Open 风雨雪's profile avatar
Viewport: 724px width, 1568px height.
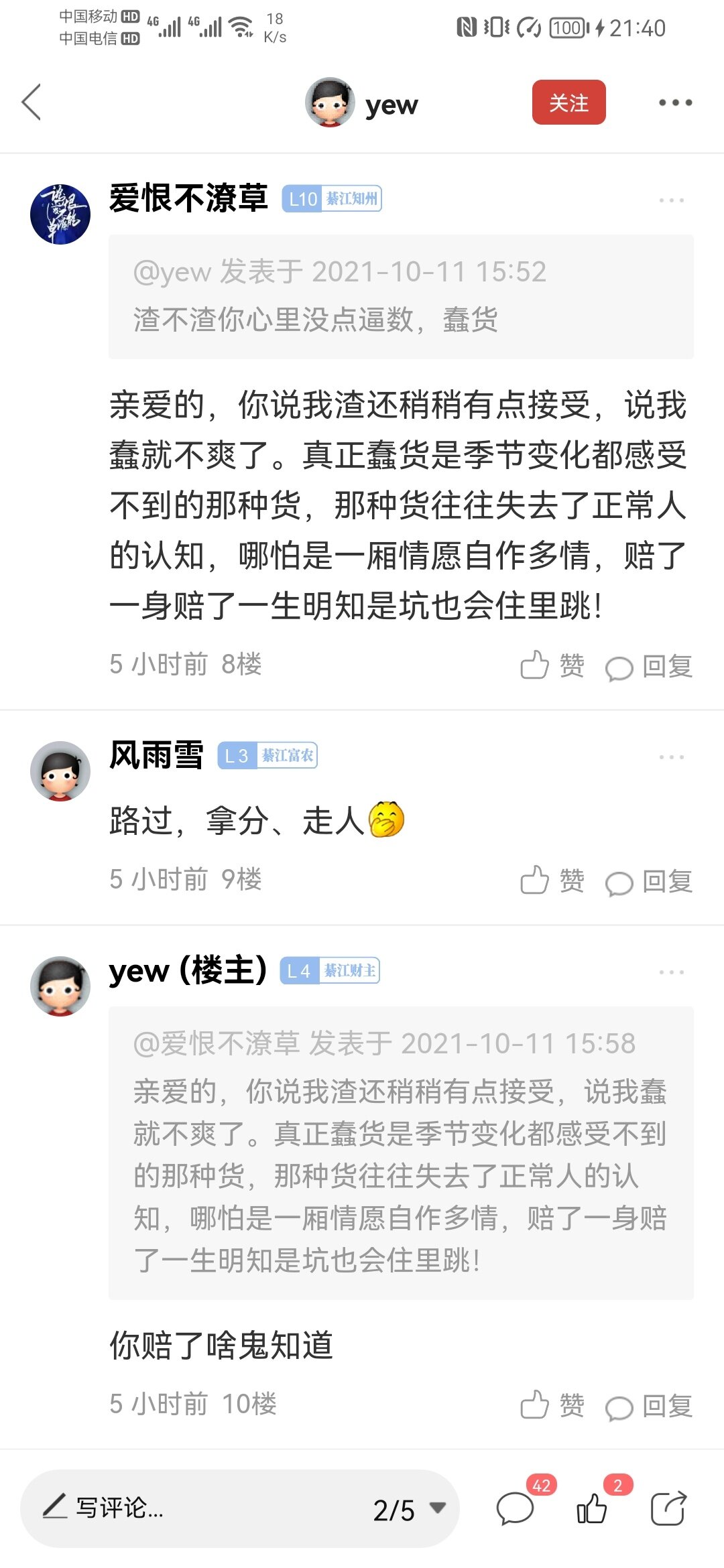point(60,771)
